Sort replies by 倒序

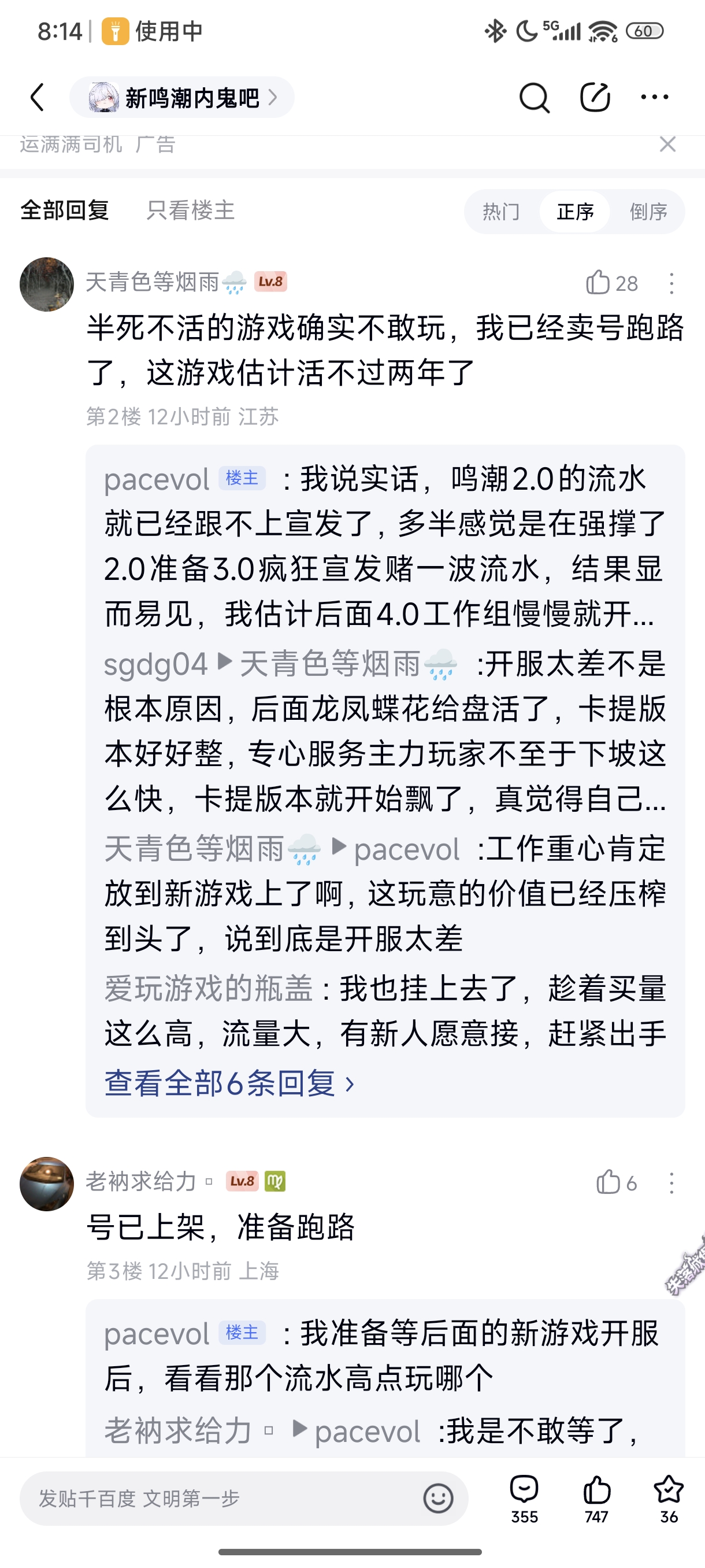point(648,212)
